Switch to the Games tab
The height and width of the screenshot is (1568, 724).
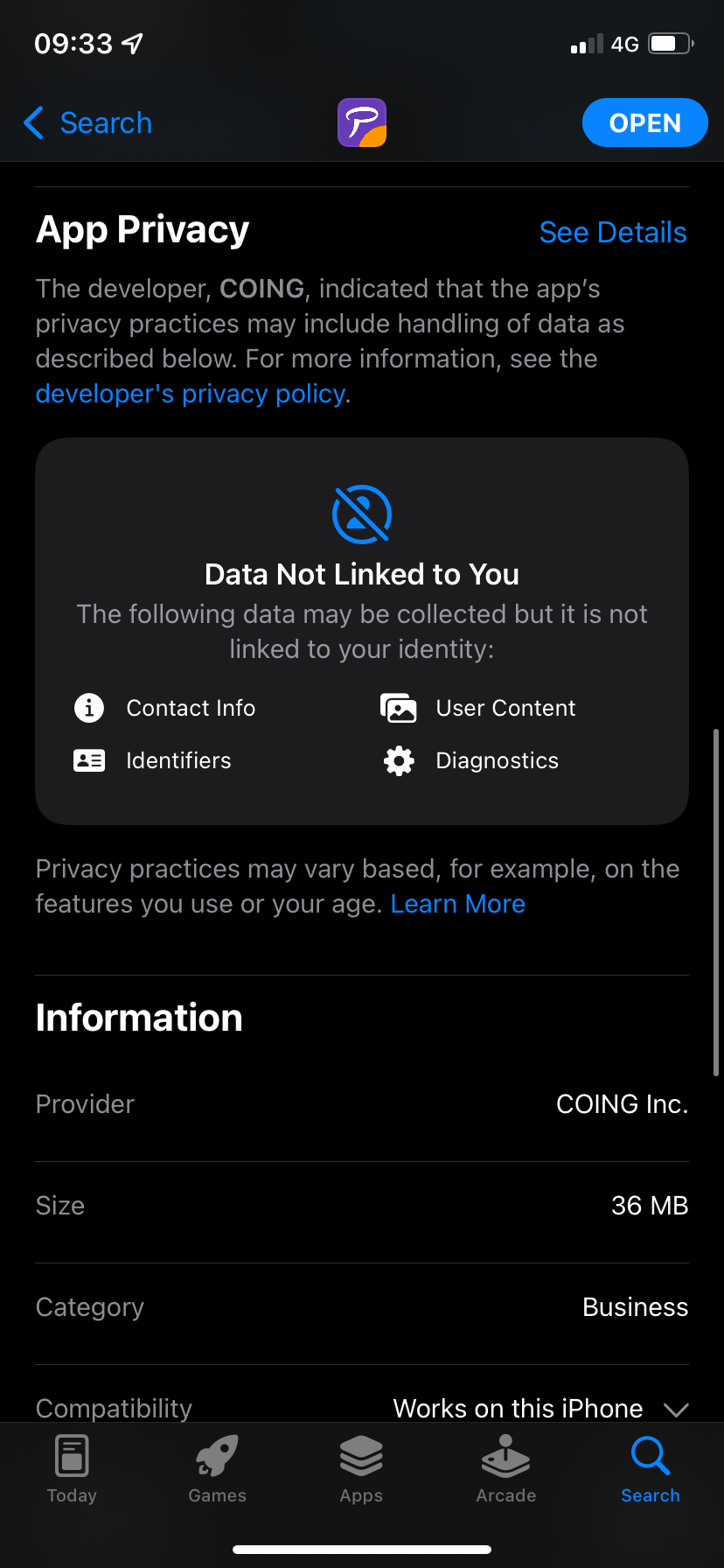[217, 1470]
